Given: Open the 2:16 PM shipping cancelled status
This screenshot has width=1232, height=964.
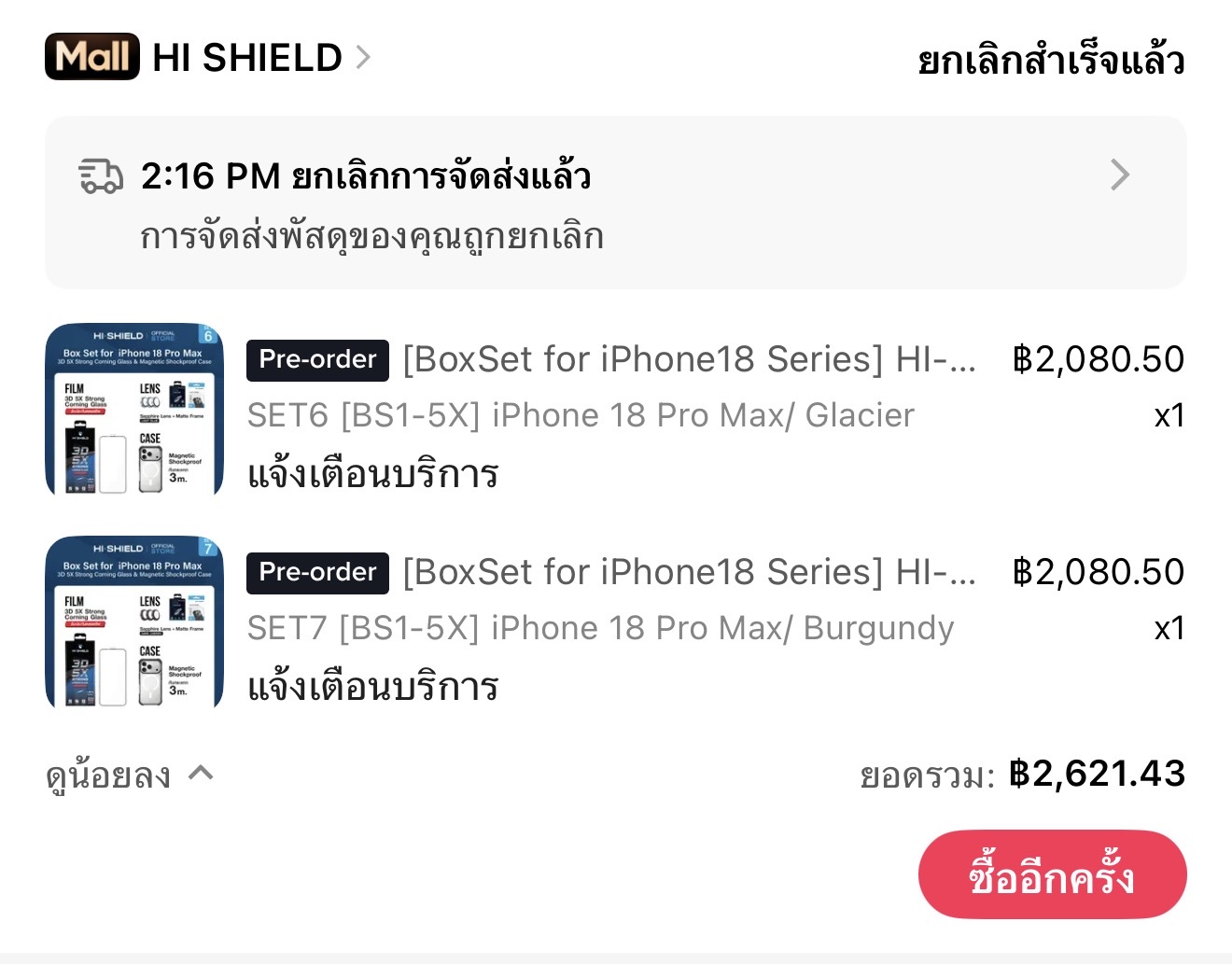Looking at the screenshot, I should click(x=616, y=203).
